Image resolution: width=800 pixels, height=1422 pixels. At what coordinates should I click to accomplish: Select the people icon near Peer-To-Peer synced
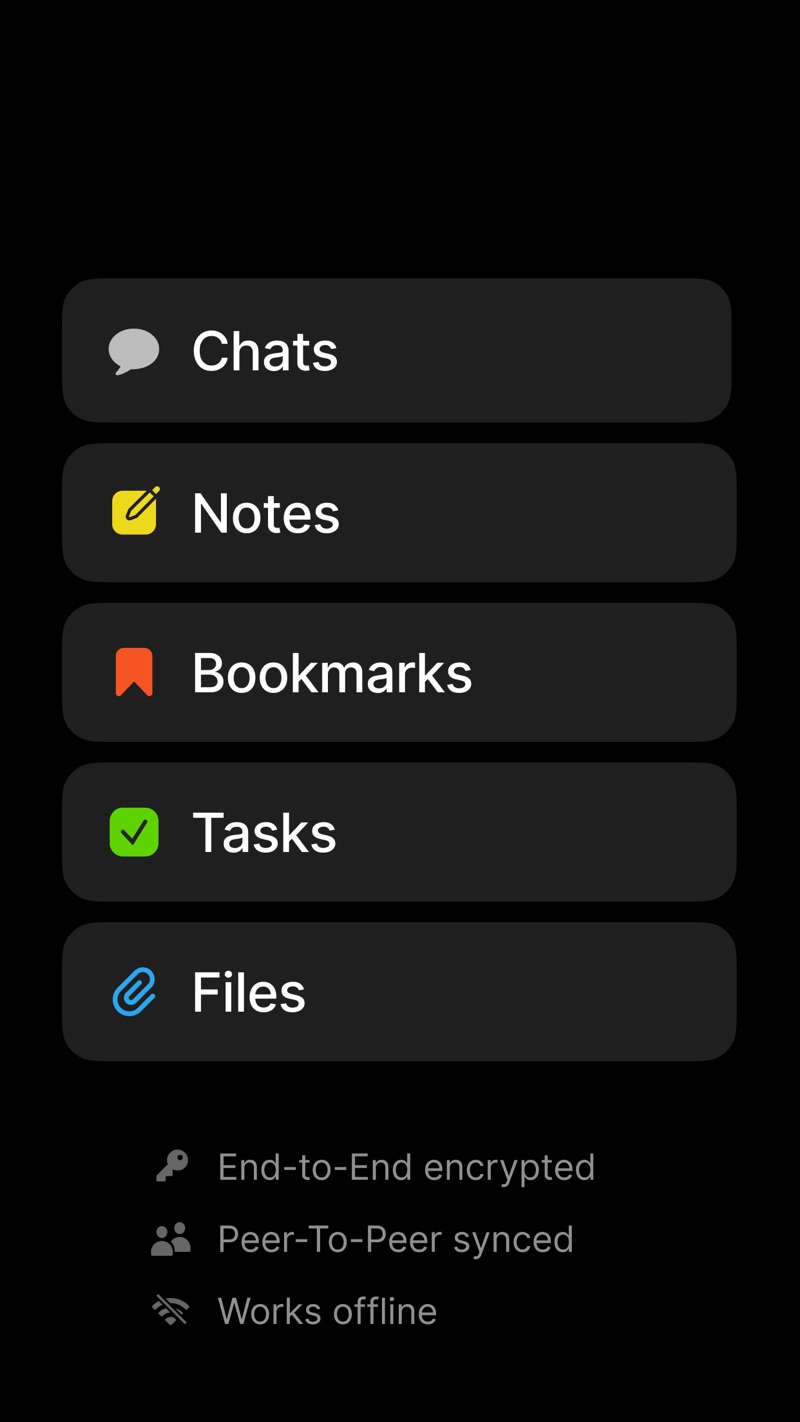pos(172,1239)
